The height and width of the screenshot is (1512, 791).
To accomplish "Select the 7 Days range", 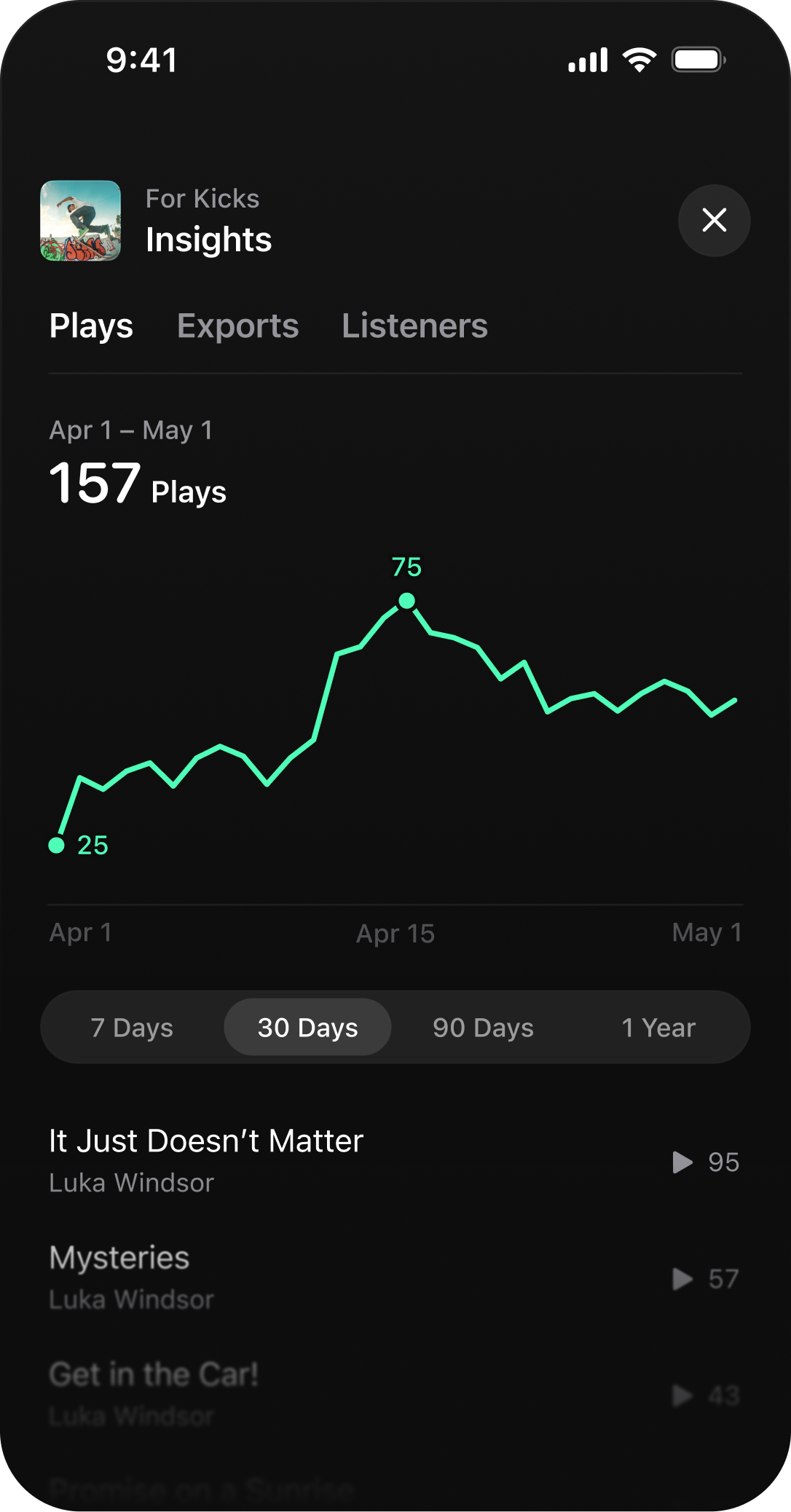I will tap(132, 1028).
